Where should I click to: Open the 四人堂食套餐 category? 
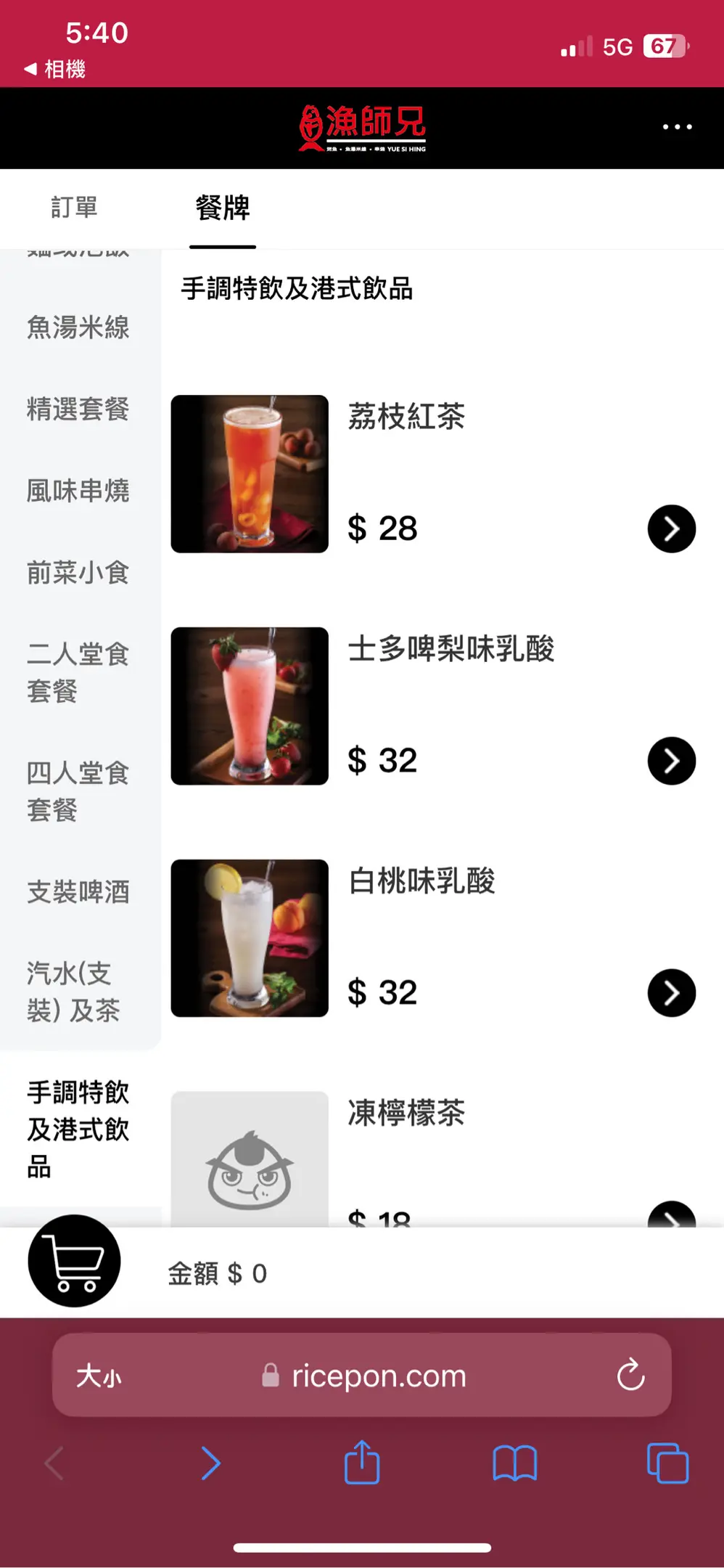tap(78, 791)
